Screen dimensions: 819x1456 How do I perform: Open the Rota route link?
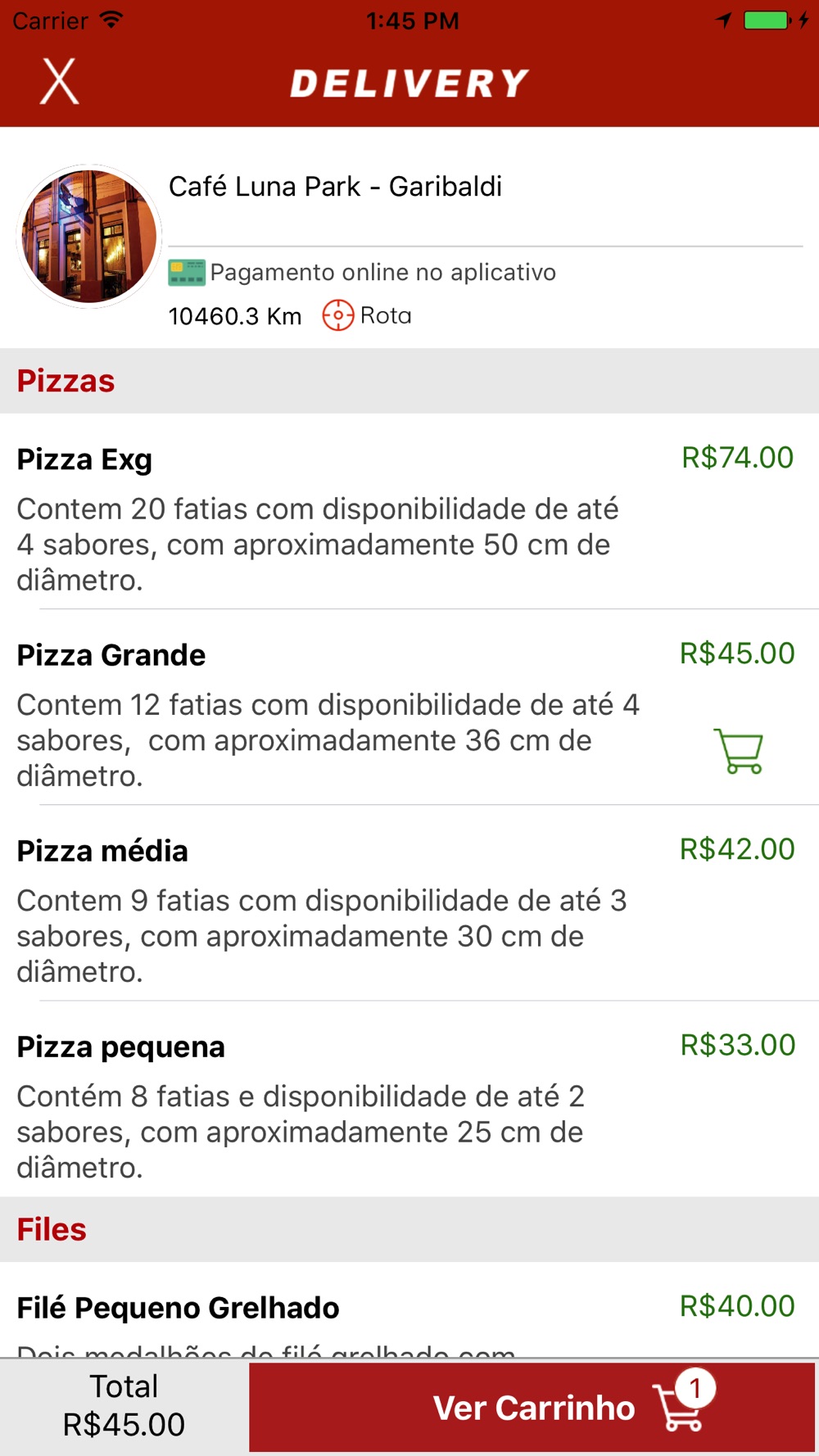367,315
